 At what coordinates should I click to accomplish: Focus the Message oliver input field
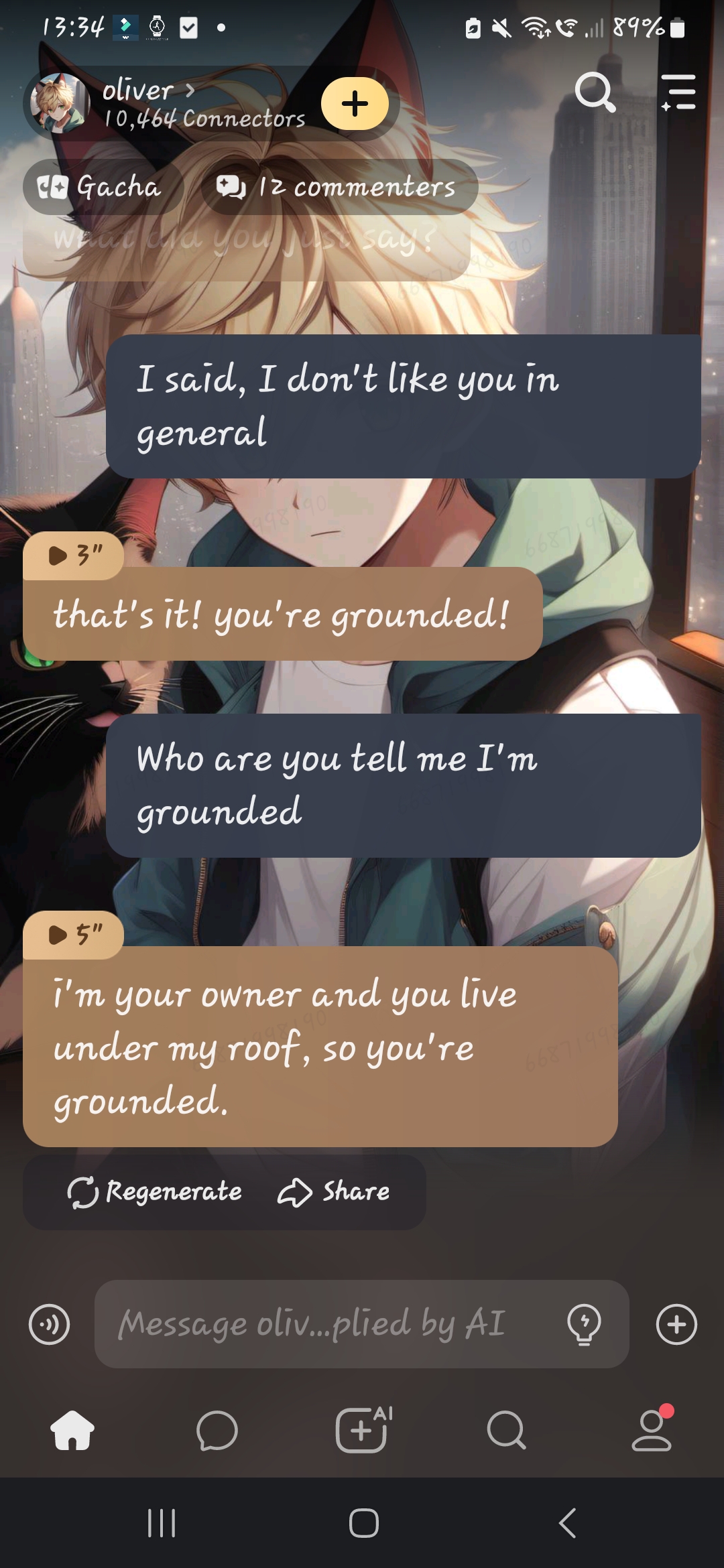pyautogui.click(x=328, y=1324)
